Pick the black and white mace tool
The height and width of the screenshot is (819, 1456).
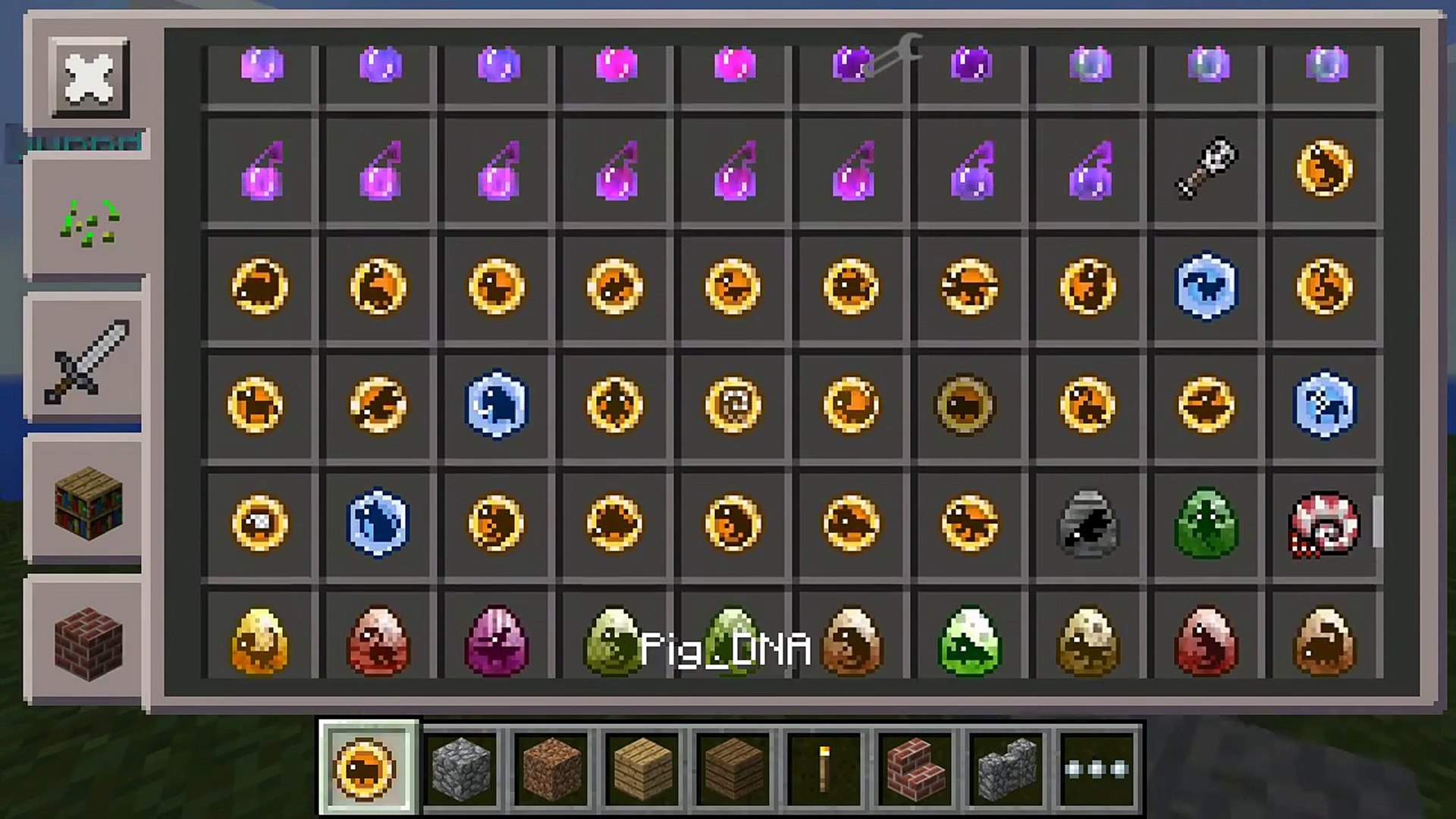pos(1206,168)
